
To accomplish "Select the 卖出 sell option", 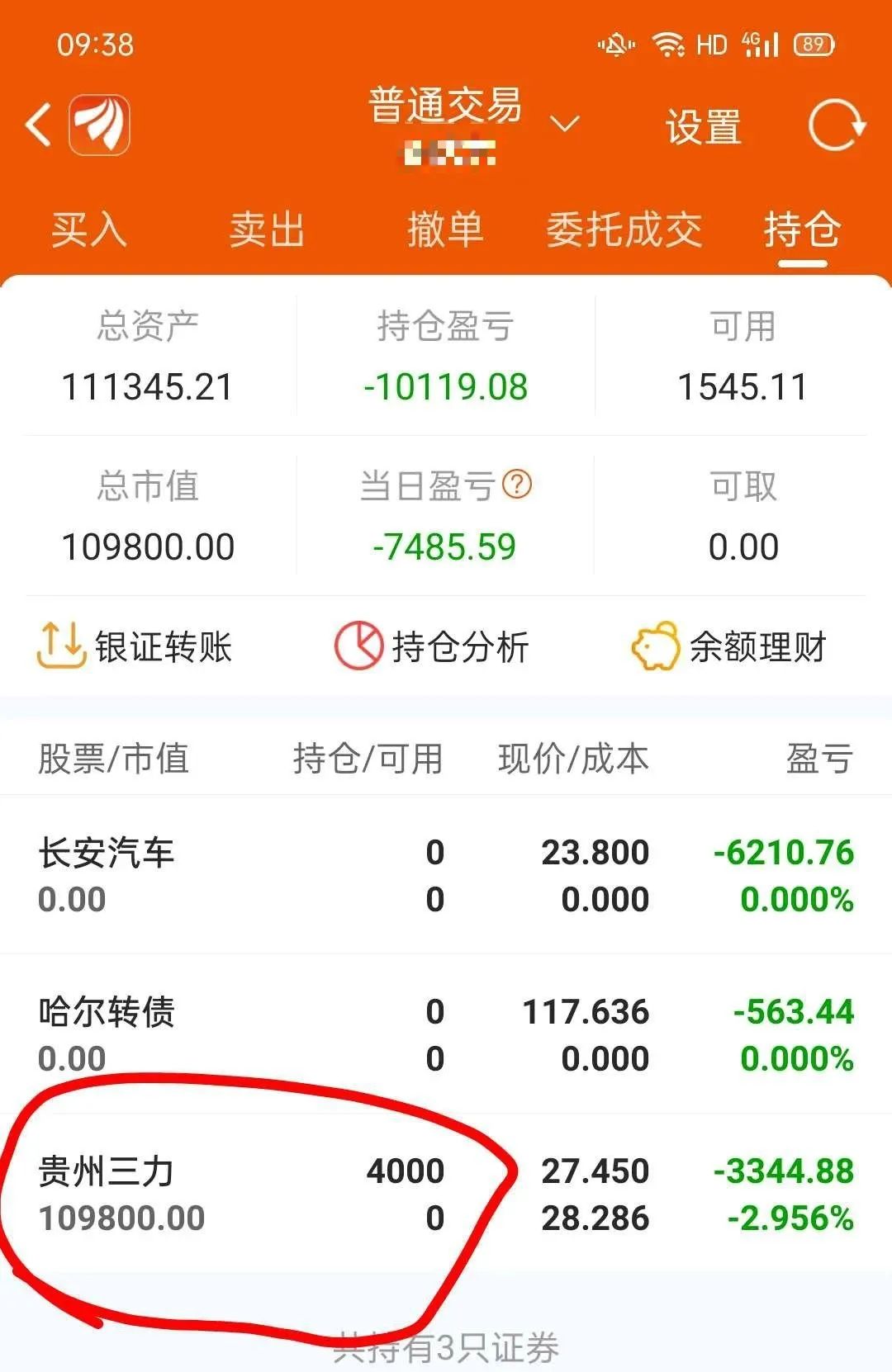I will click(x=266, y=231).
